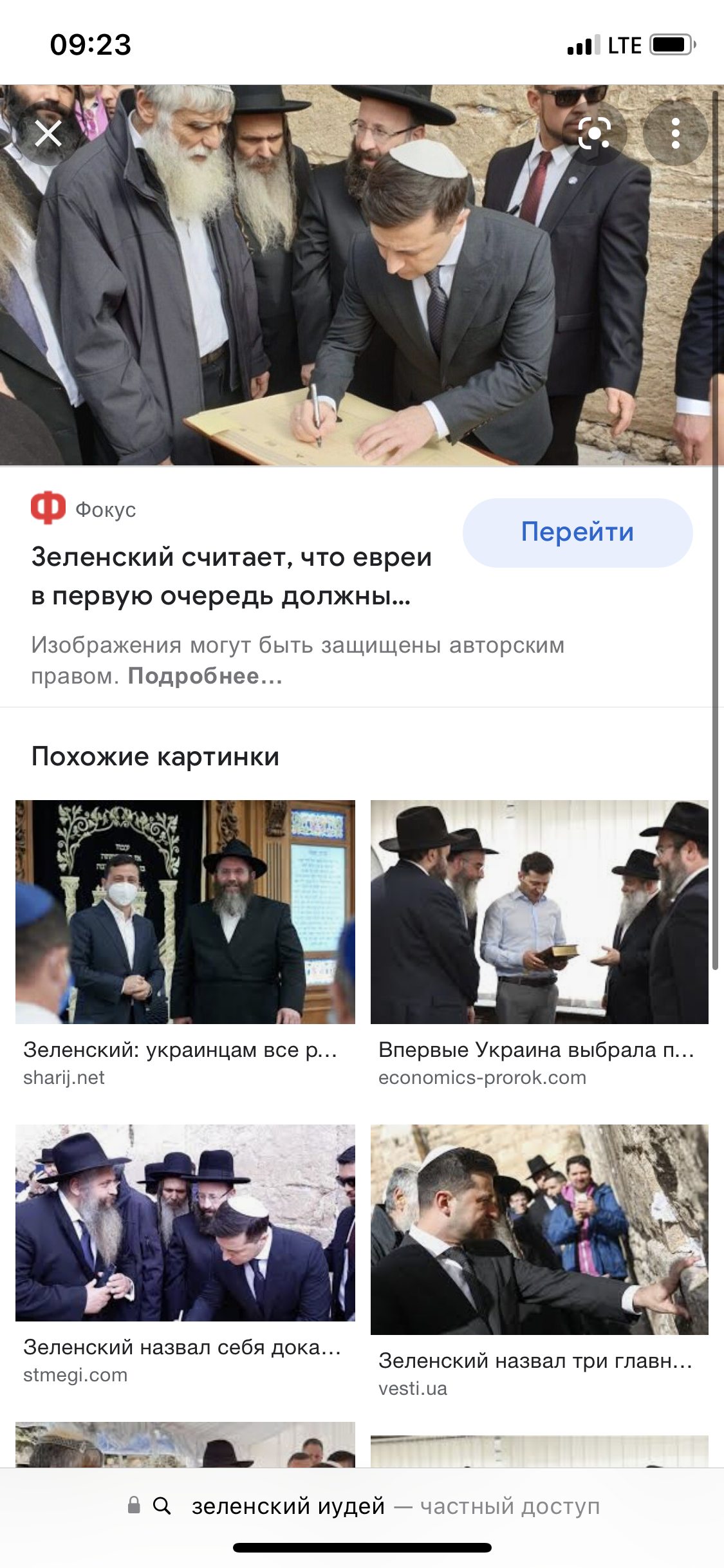Close the image preview
724x1568 pixels.
48,134
